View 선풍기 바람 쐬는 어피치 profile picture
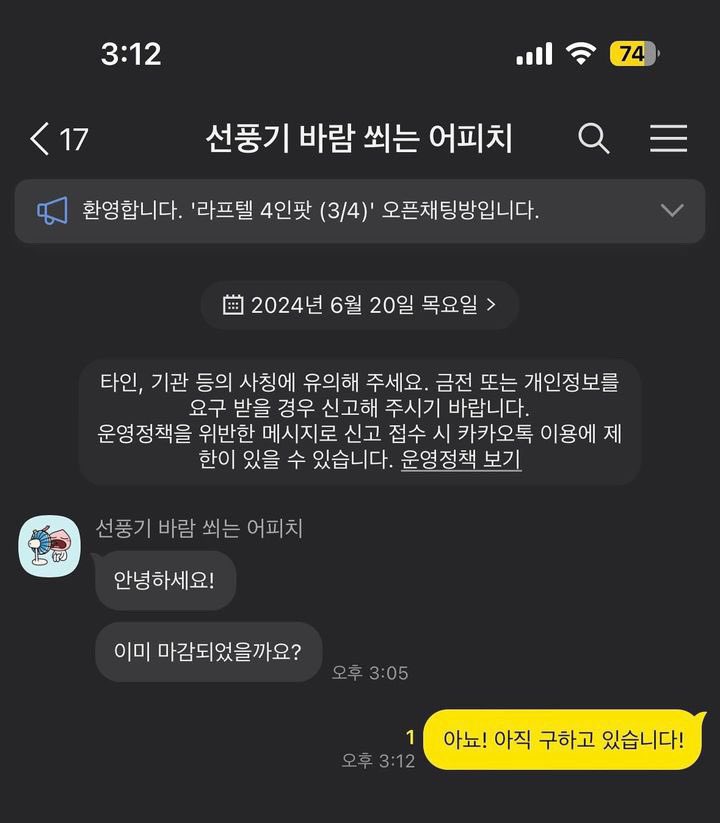 tap(50, 546)
